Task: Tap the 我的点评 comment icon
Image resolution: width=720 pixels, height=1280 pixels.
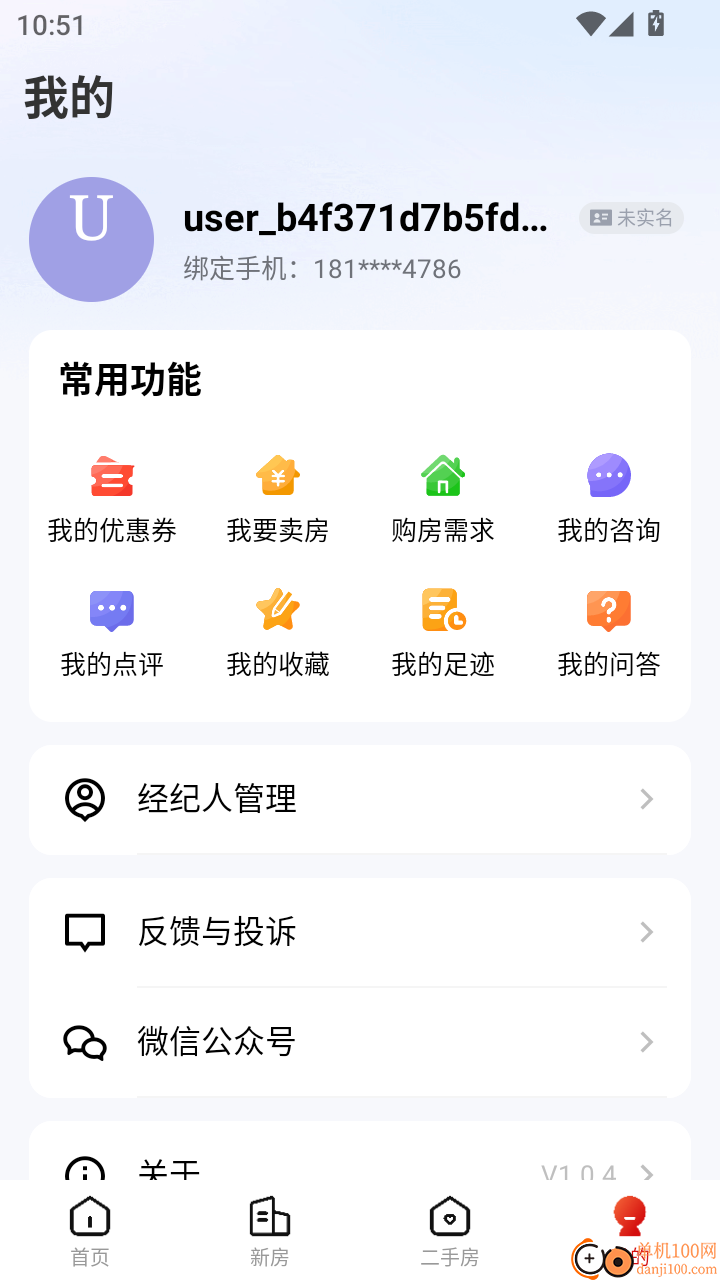Action: point(112,610)
